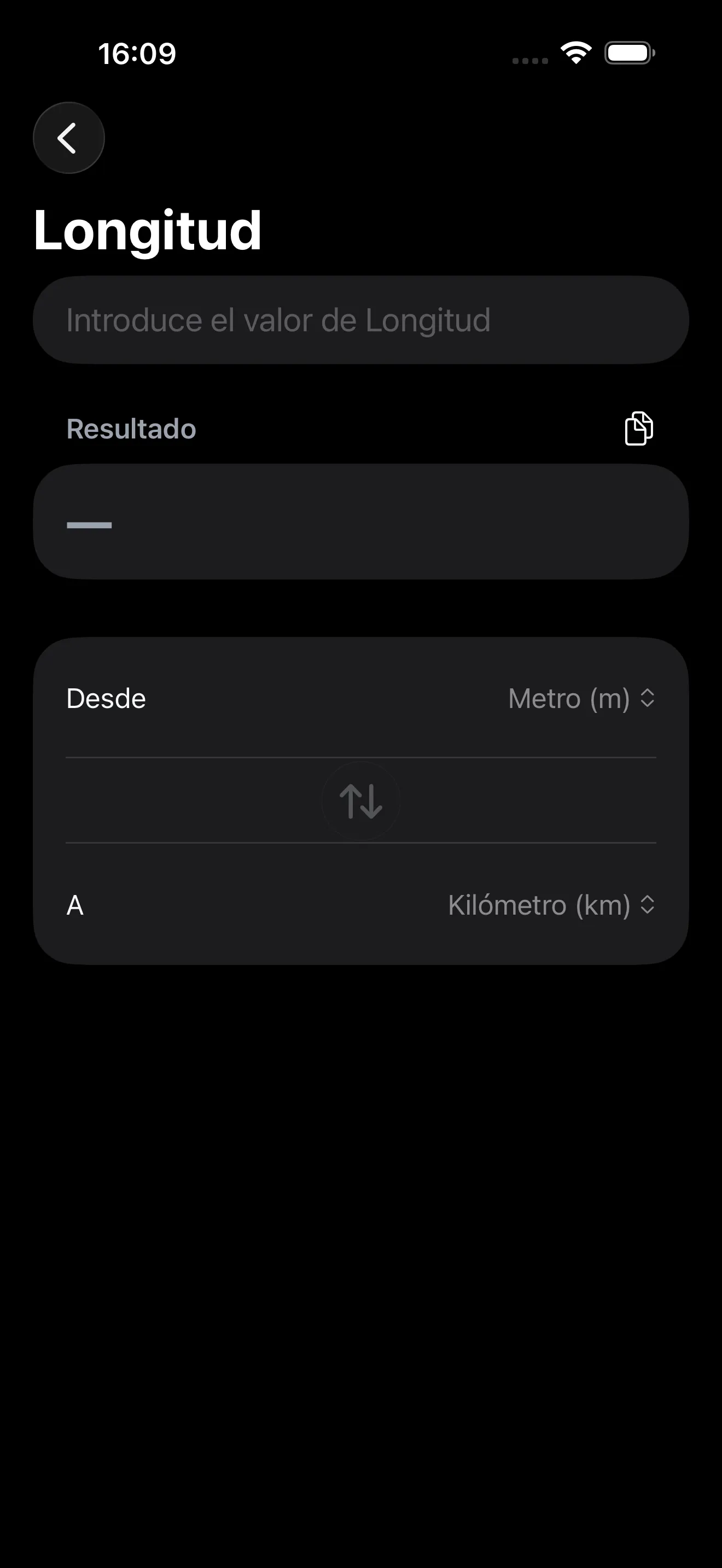Screen dimensions: 722x1568
Task: Tap the chevron beside Kilómetro (km)
Action: pos(648,905)
